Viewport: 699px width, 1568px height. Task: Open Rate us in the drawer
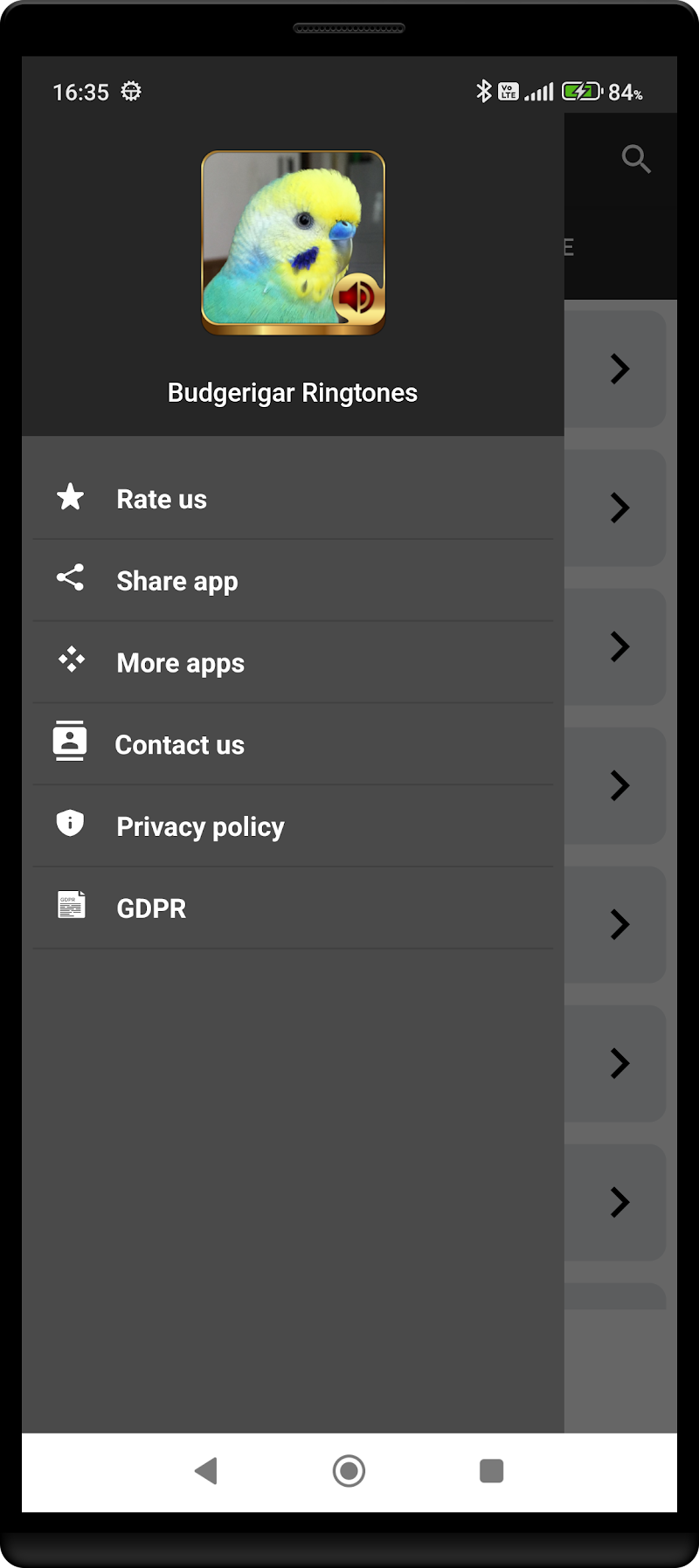(x=162, y=499)
